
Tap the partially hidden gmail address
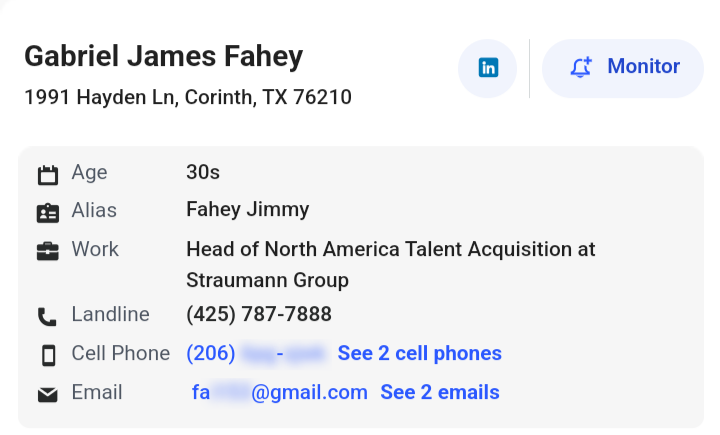(x=279, y=392)
